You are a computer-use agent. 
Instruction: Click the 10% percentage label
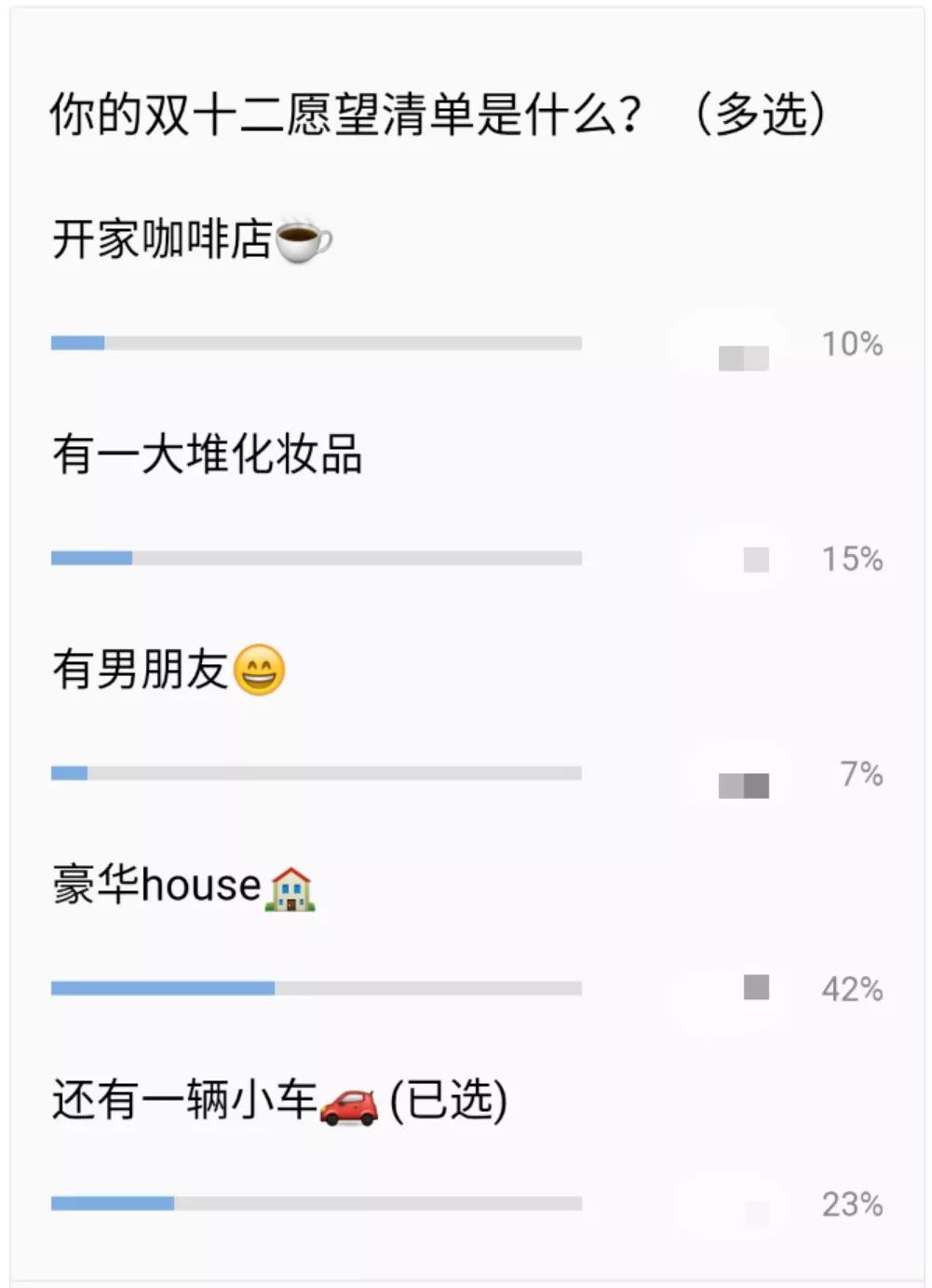(851, 345)
